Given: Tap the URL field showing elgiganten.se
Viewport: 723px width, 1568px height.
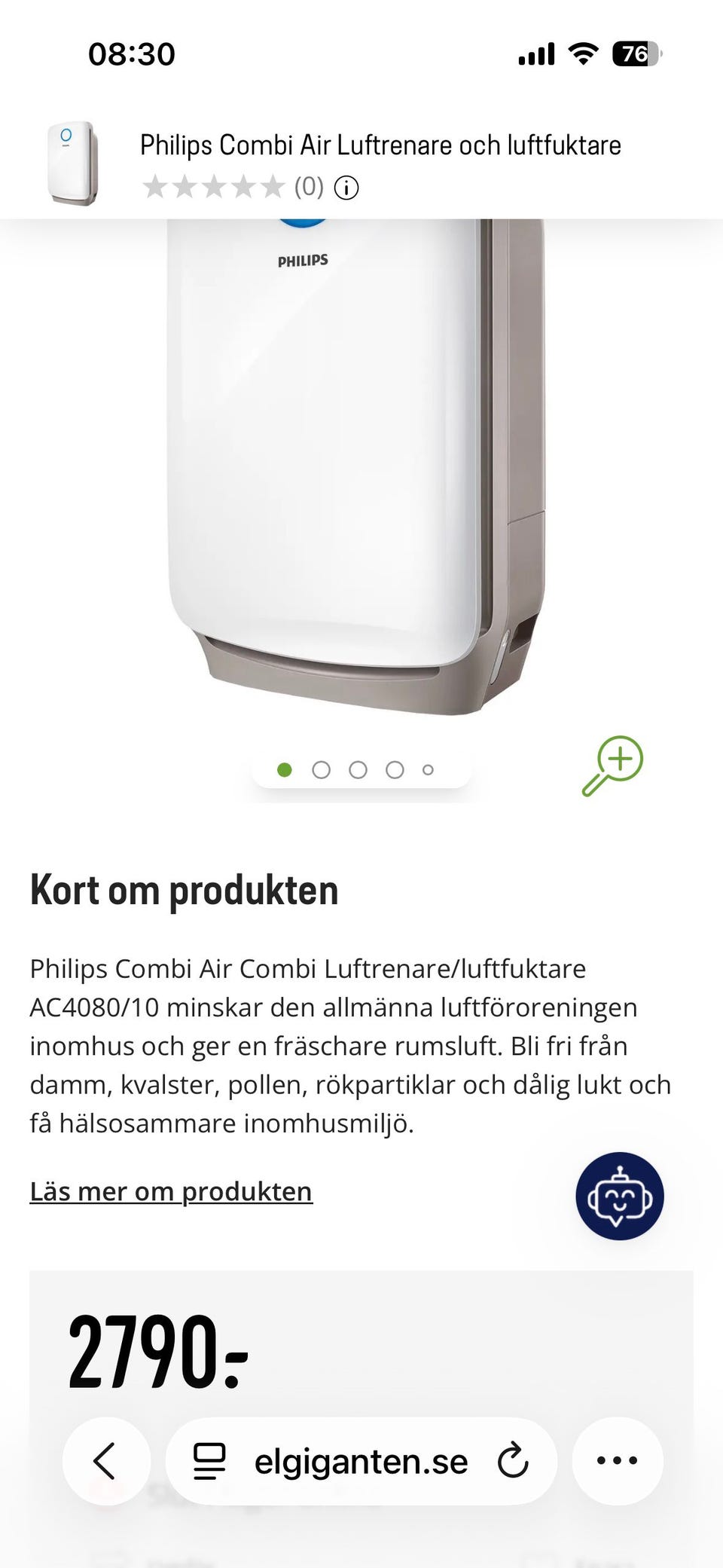Looking at the screenshot, I should (361, 1459).
